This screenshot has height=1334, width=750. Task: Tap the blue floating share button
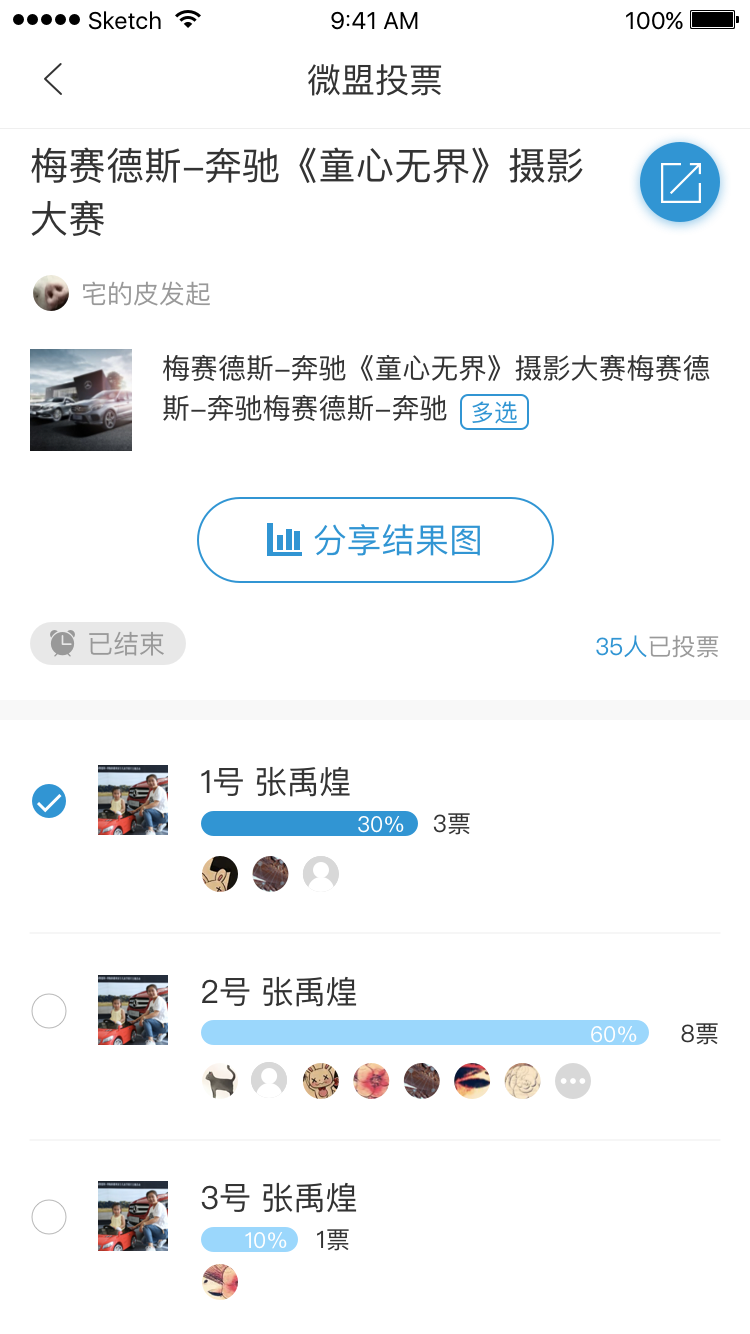[680, 182]
